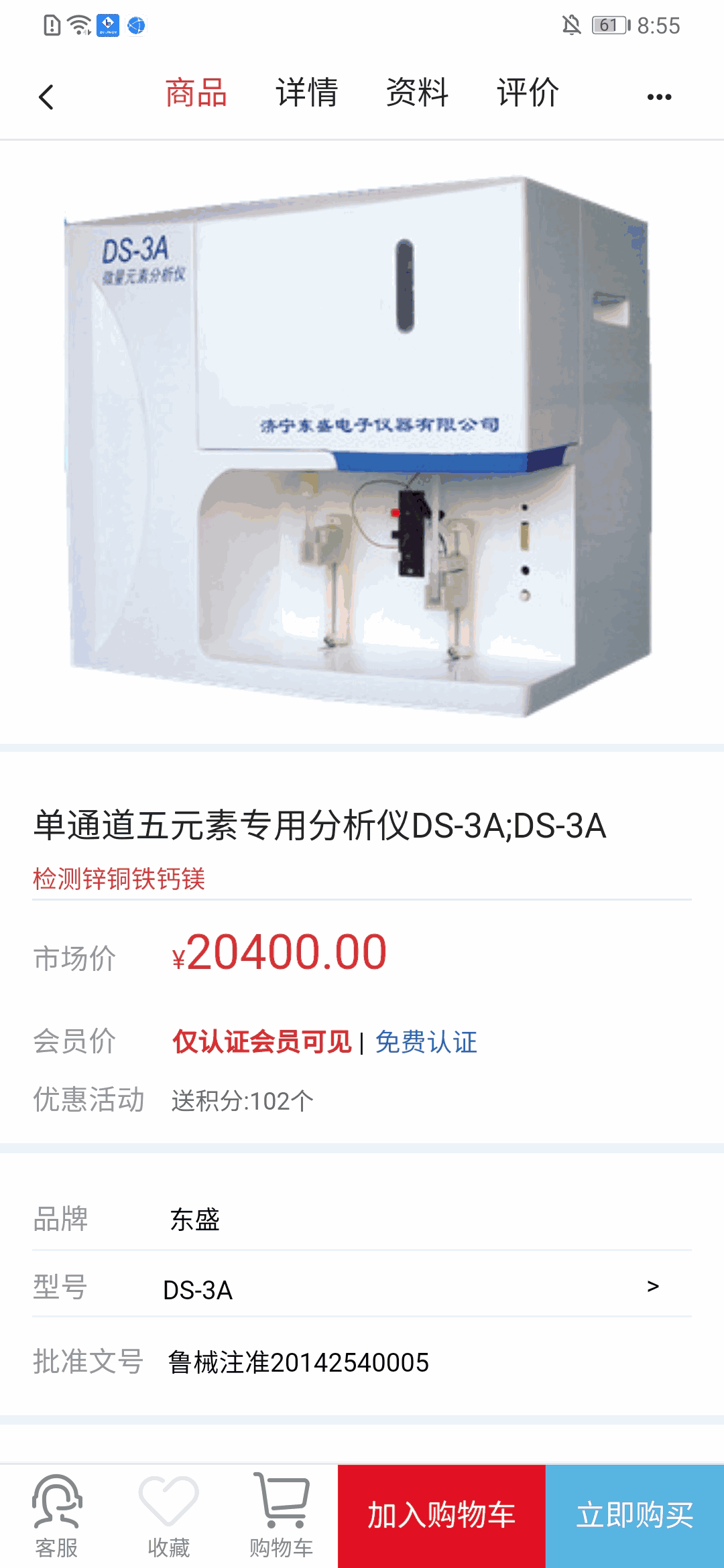Contact 客服 customer service
The height and width of the screenshot is (1568, 724).
click(x=57, y=1516)
